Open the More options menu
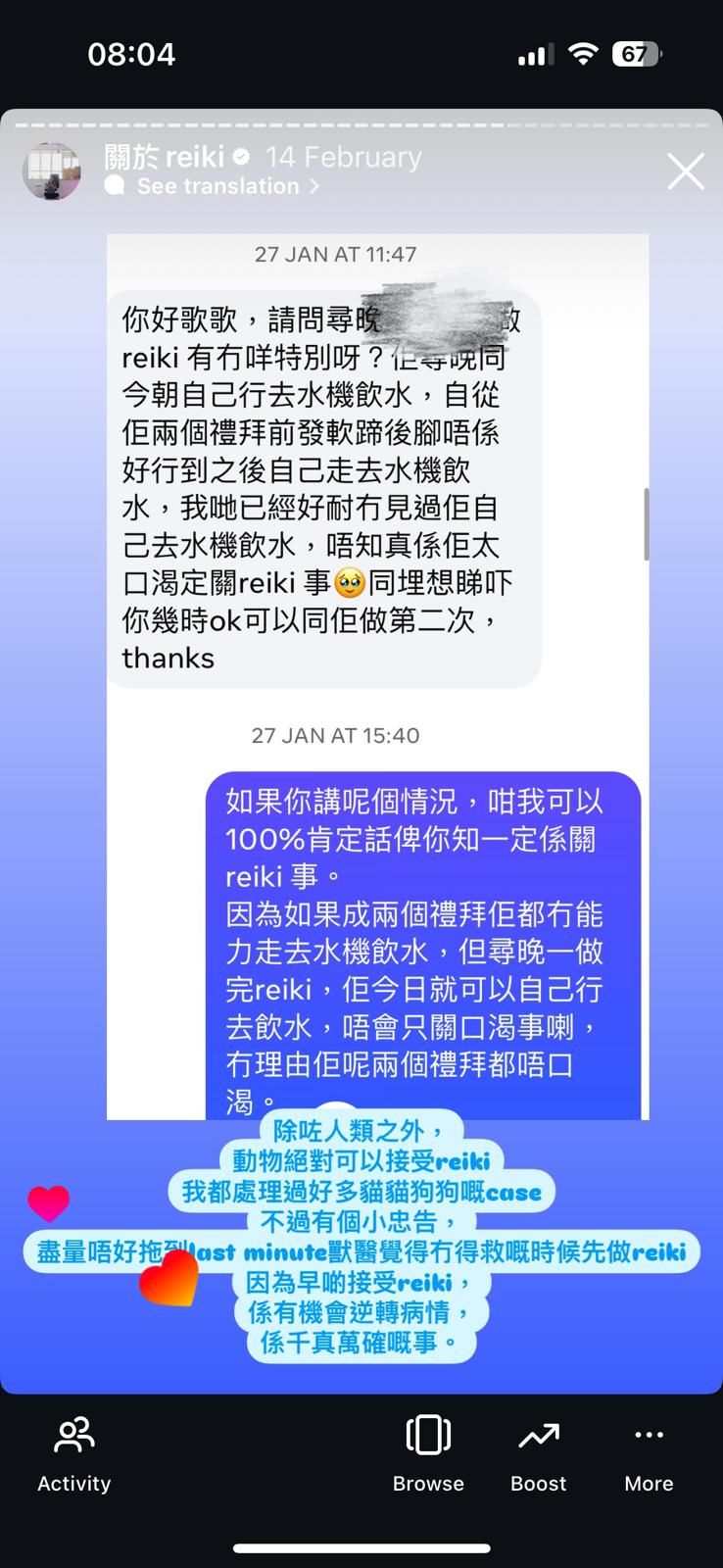The image size is (723, 1568). (649, 1452)
